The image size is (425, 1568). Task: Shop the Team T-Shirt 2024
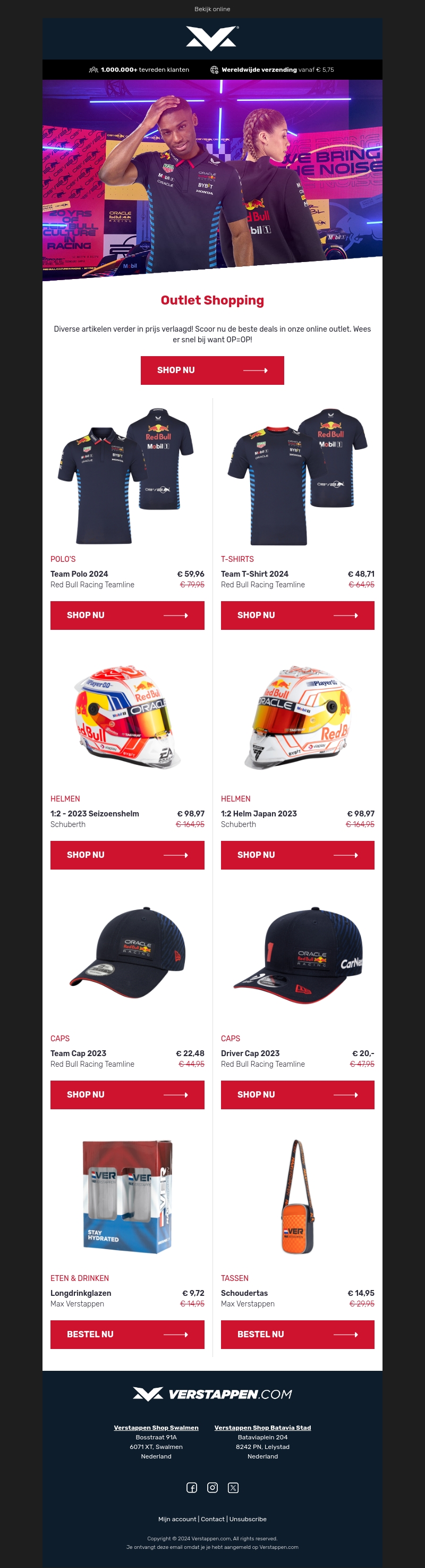point(297,616)
